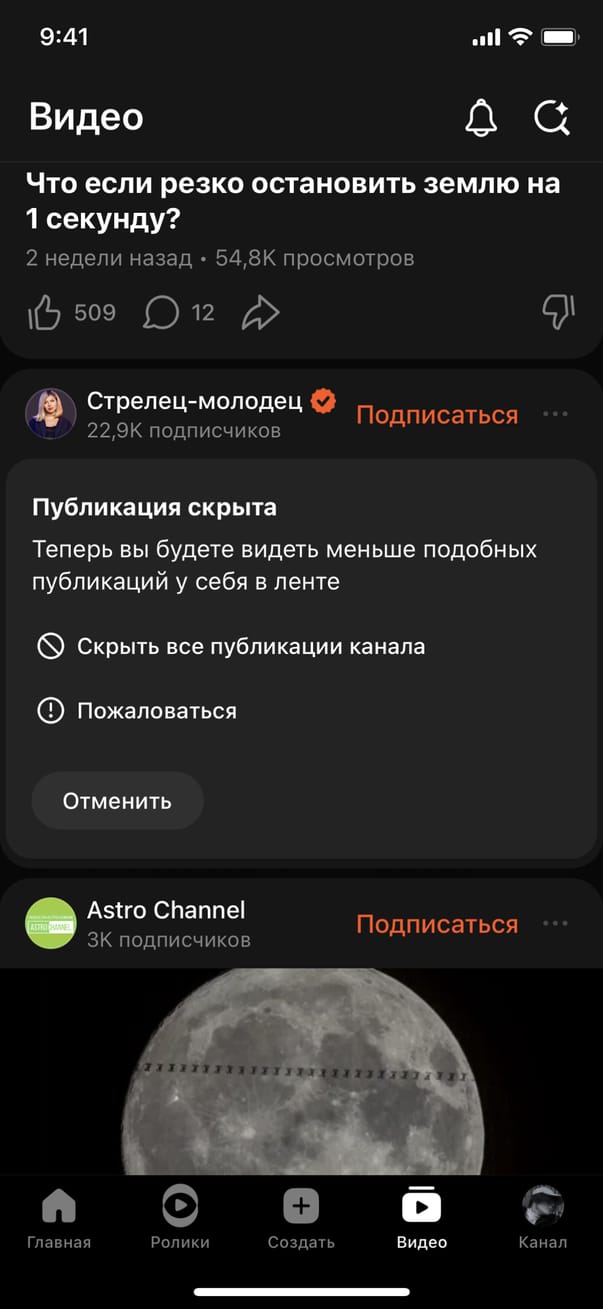Open the search icon in the header
This screenshot has width=603, height=1309.
click(551, 118)
